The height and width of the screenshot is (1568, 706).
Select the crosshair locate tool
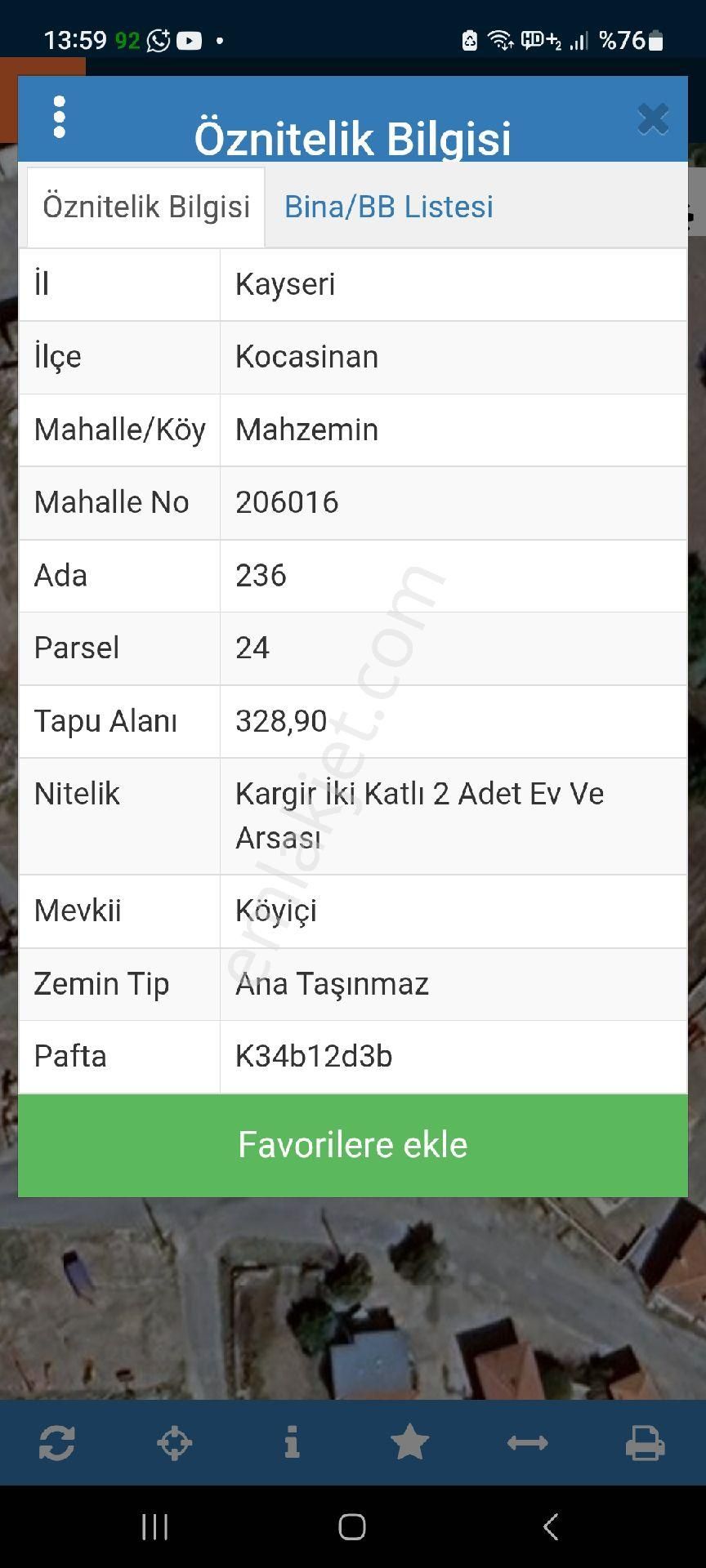(x=173, y=1442)
